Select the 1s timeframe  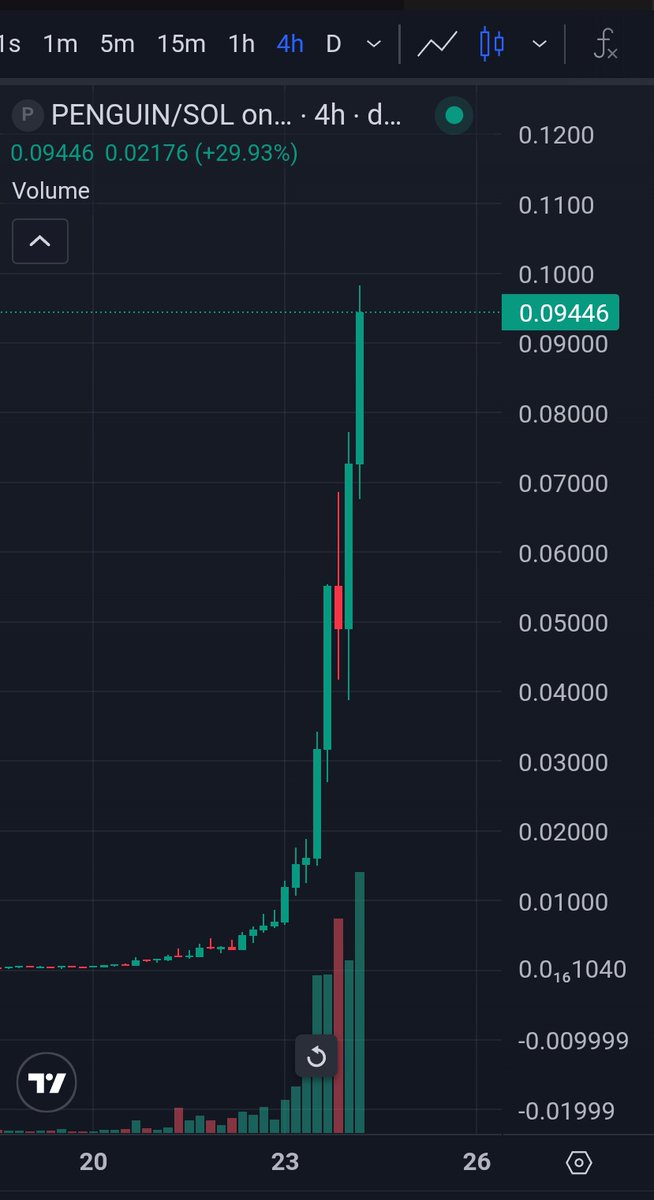tap(10, 44)
